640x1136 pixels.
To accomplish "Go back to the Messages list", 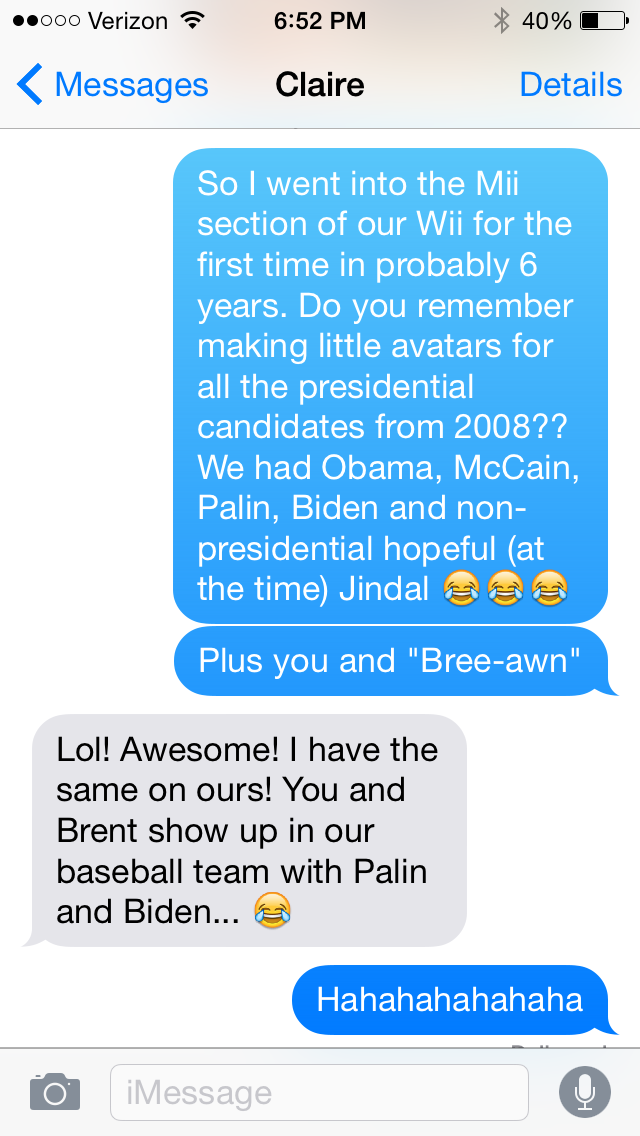I will (112, 86).
